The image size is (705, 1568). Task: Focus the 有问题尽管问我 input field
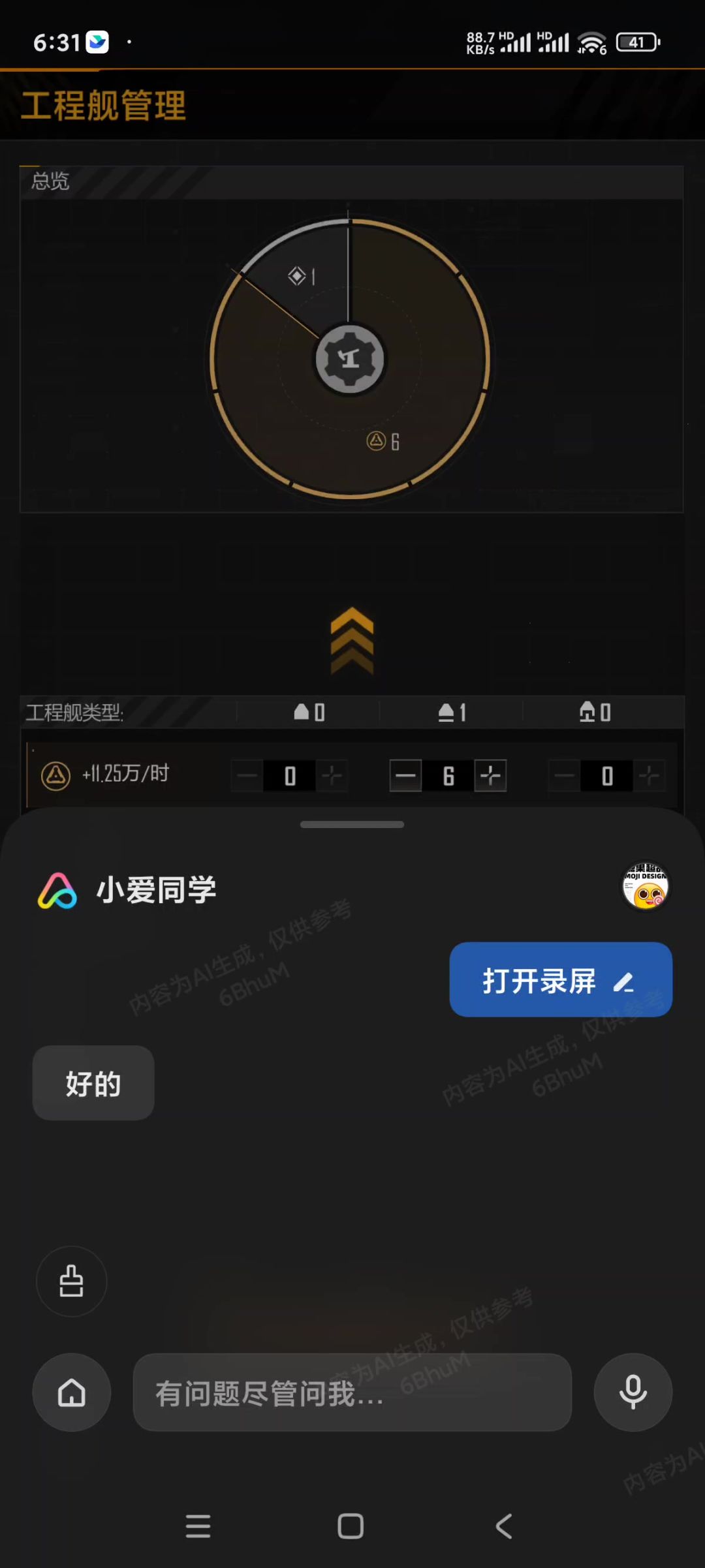[x=352, y=1392]
